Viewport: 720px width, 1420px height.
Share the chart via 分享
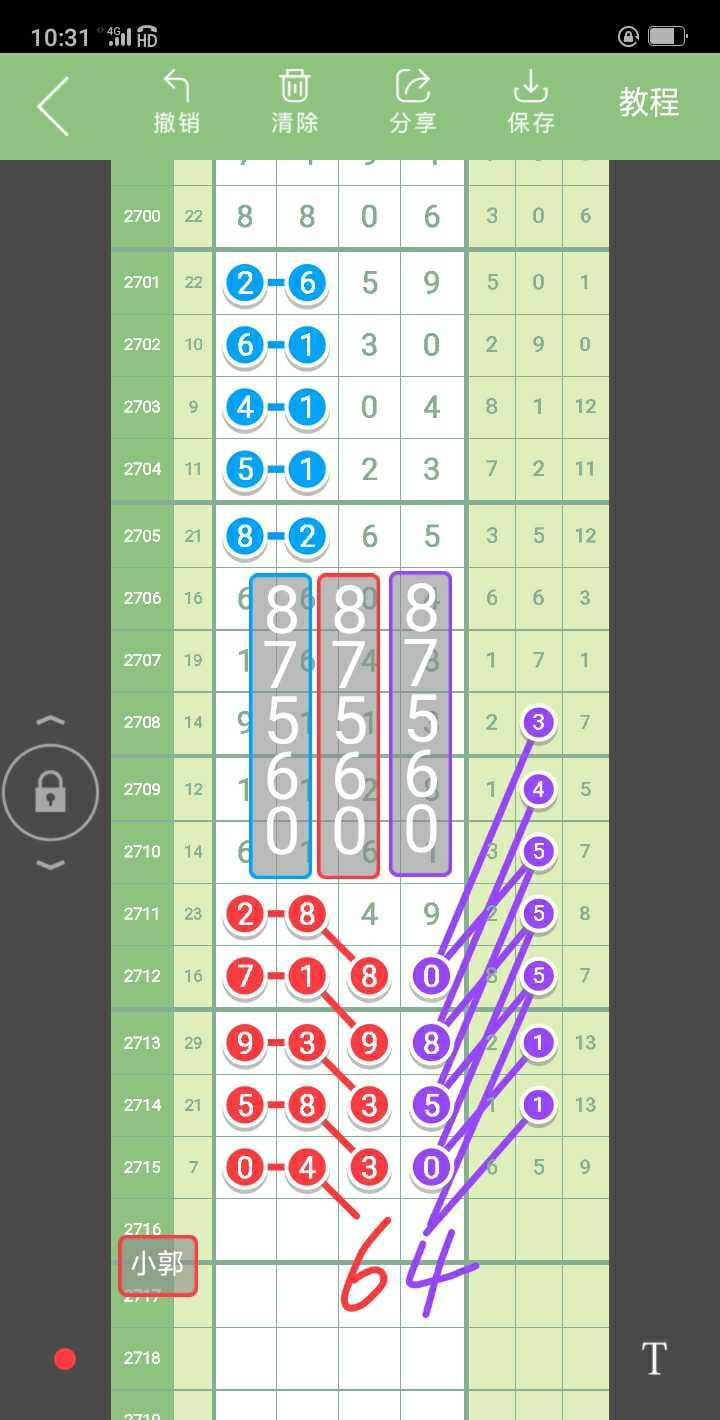[412, 102]
